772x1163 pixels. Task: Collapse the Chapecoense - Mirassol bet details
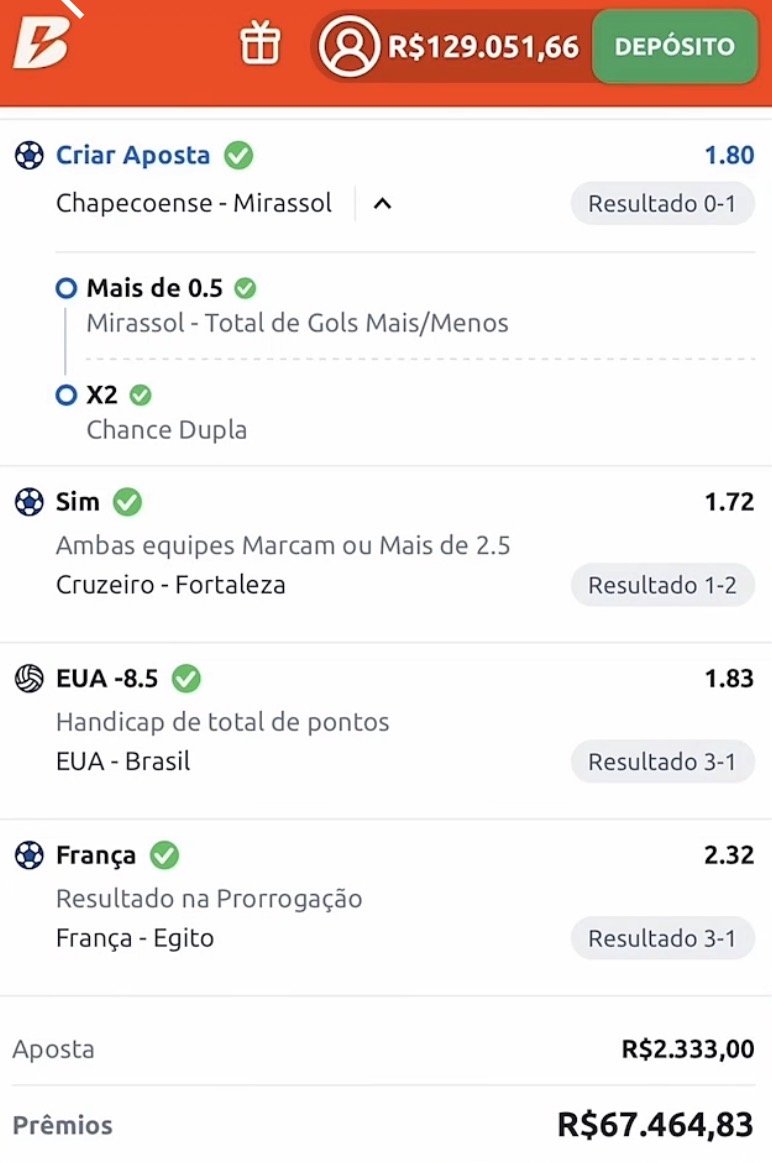381,204
